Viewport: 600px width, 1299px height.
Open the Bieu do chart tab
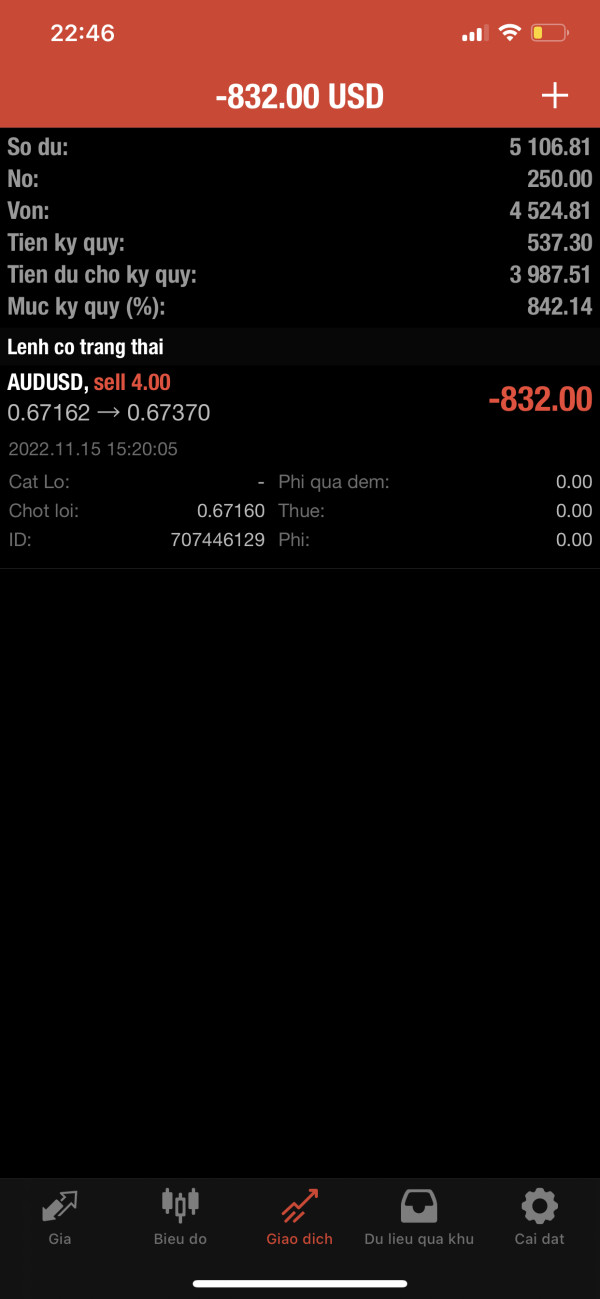click(x=180, y=1217)
